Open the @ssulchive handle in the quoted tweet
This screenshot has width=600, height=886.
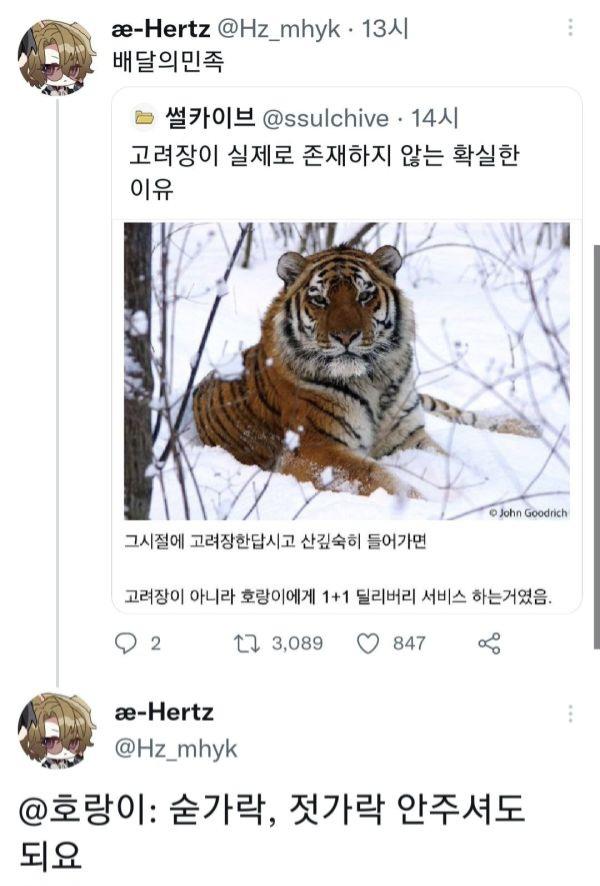pyautogui.click(x=325, y=120)
